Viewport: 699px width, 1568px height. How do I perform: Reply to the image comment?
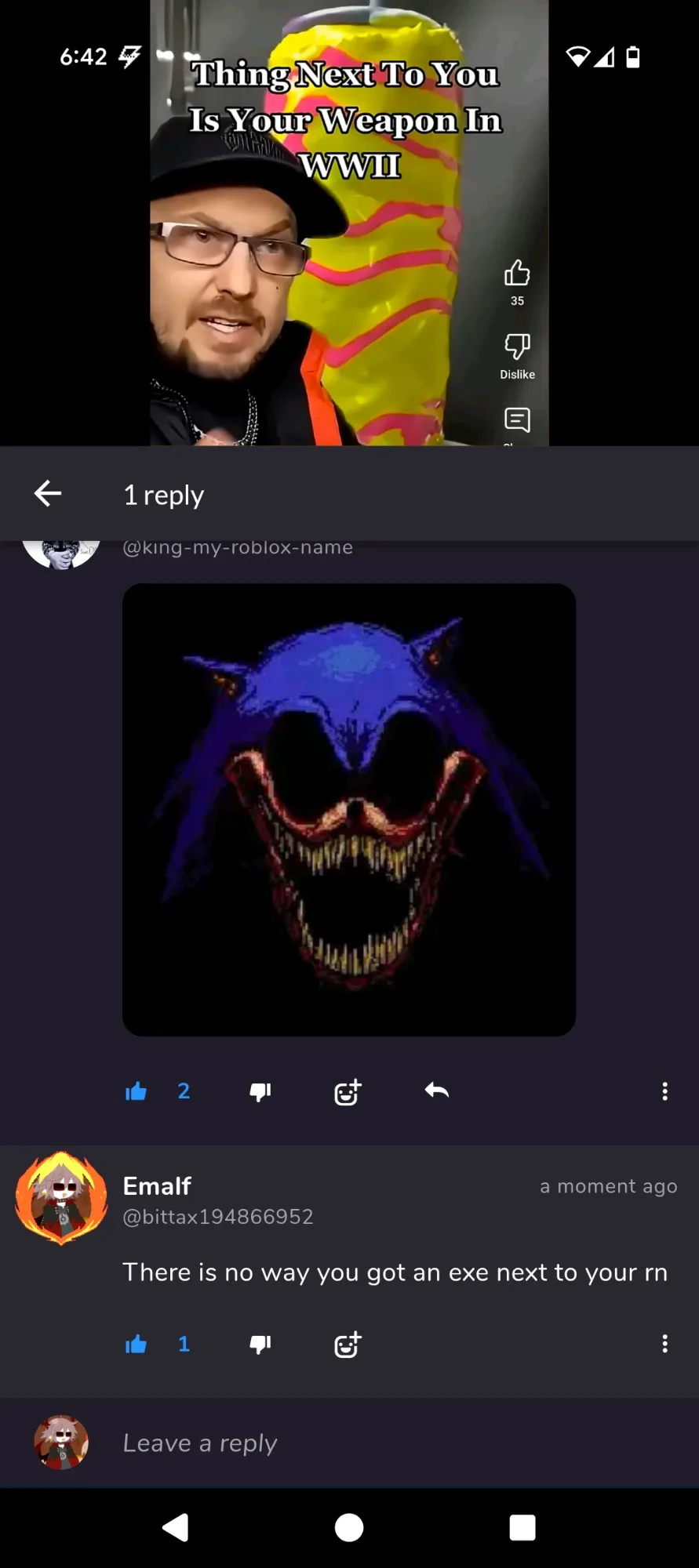coord(437,1091)
